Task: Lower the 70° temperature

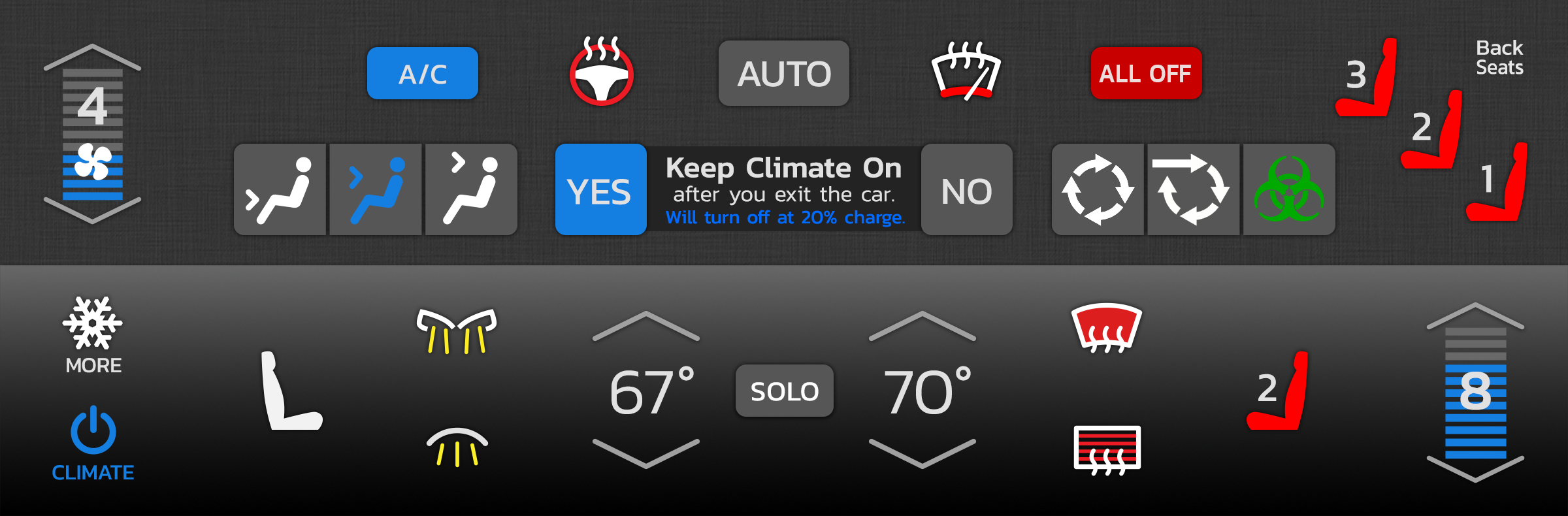Action: (922, 454)
